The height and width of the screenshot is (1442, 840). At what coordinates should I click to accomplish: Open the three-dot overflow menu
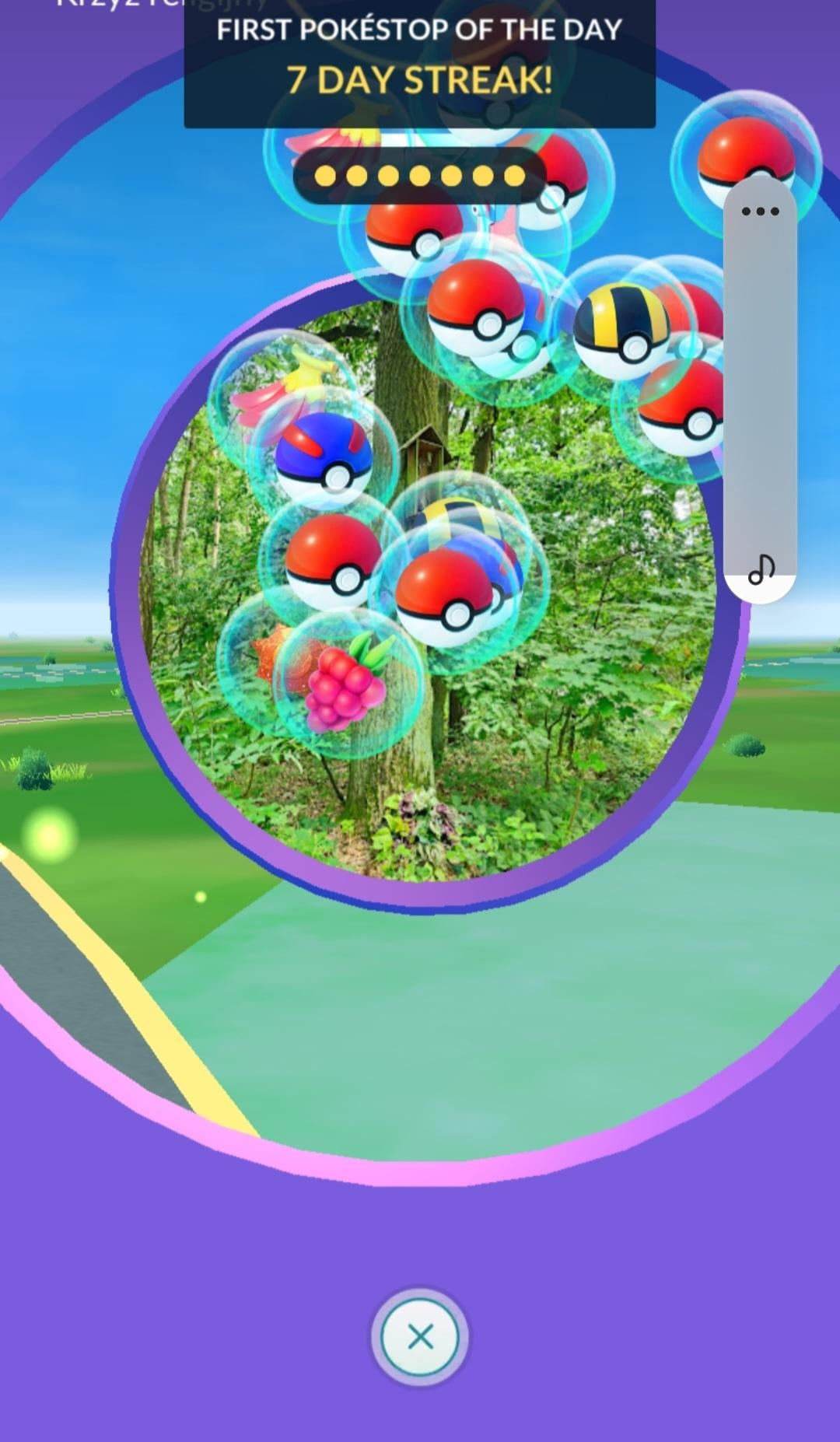coord(760,211)
